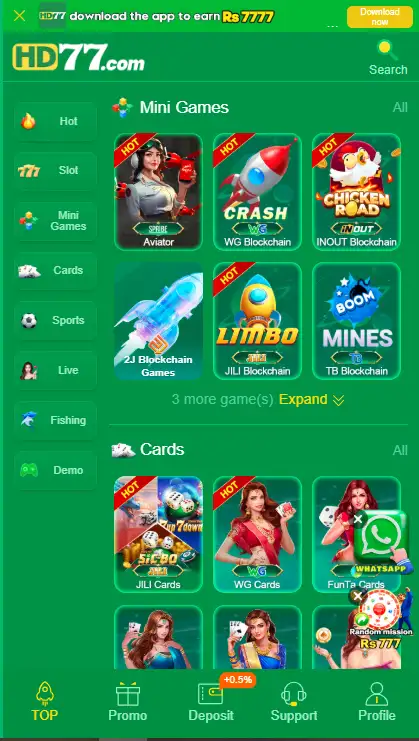
Task: Open the Demo category
Action: pyautogui.click(x=55, y=471)
